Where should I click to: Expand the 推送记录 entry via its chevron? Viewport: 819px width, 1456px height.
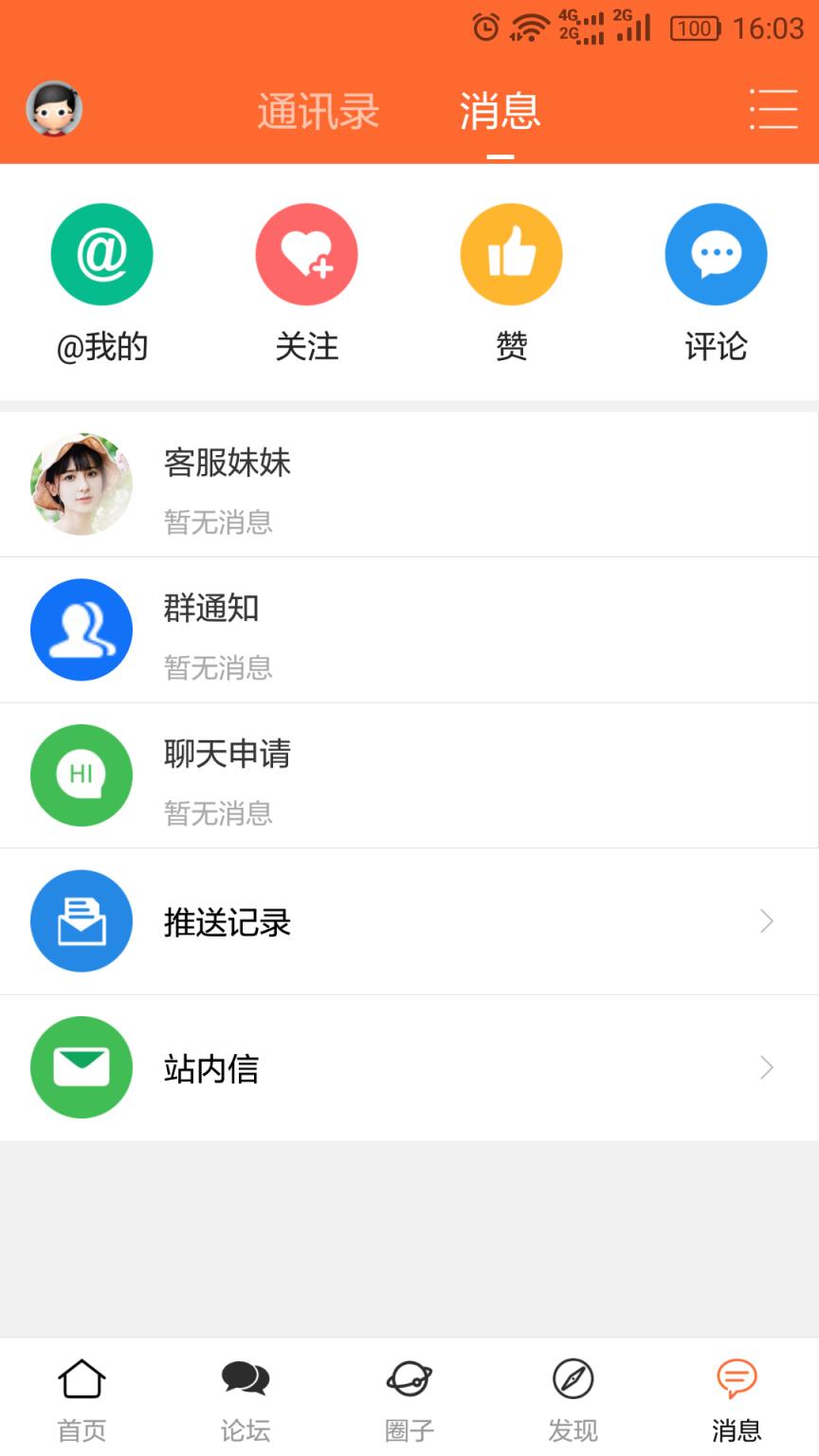pos(766,921)
